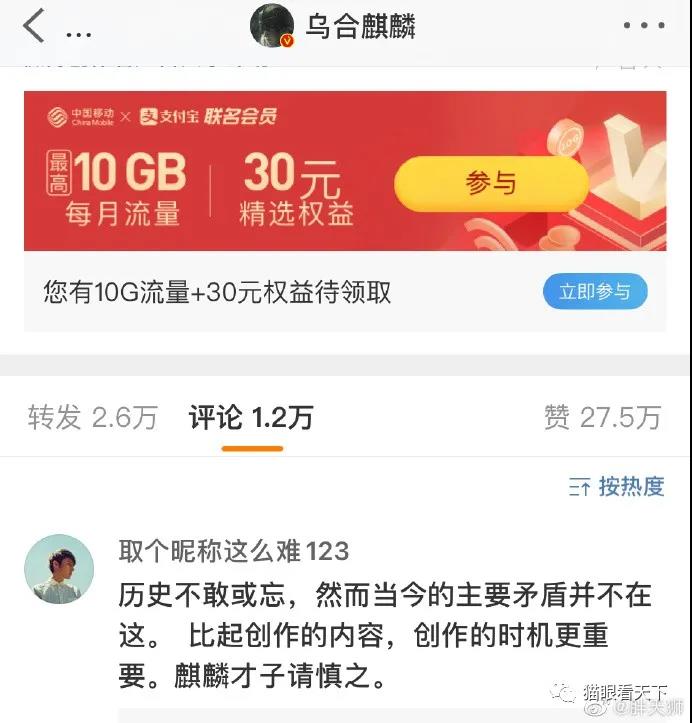Switch to the 转发 2.6万 tab

92,417
